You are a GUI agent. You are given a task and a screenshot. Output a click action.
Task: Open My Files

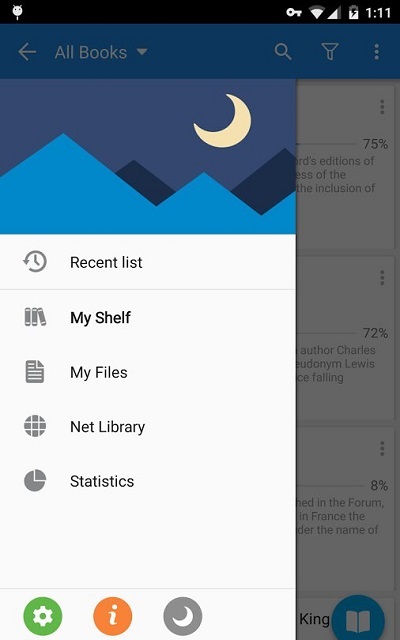148,372
